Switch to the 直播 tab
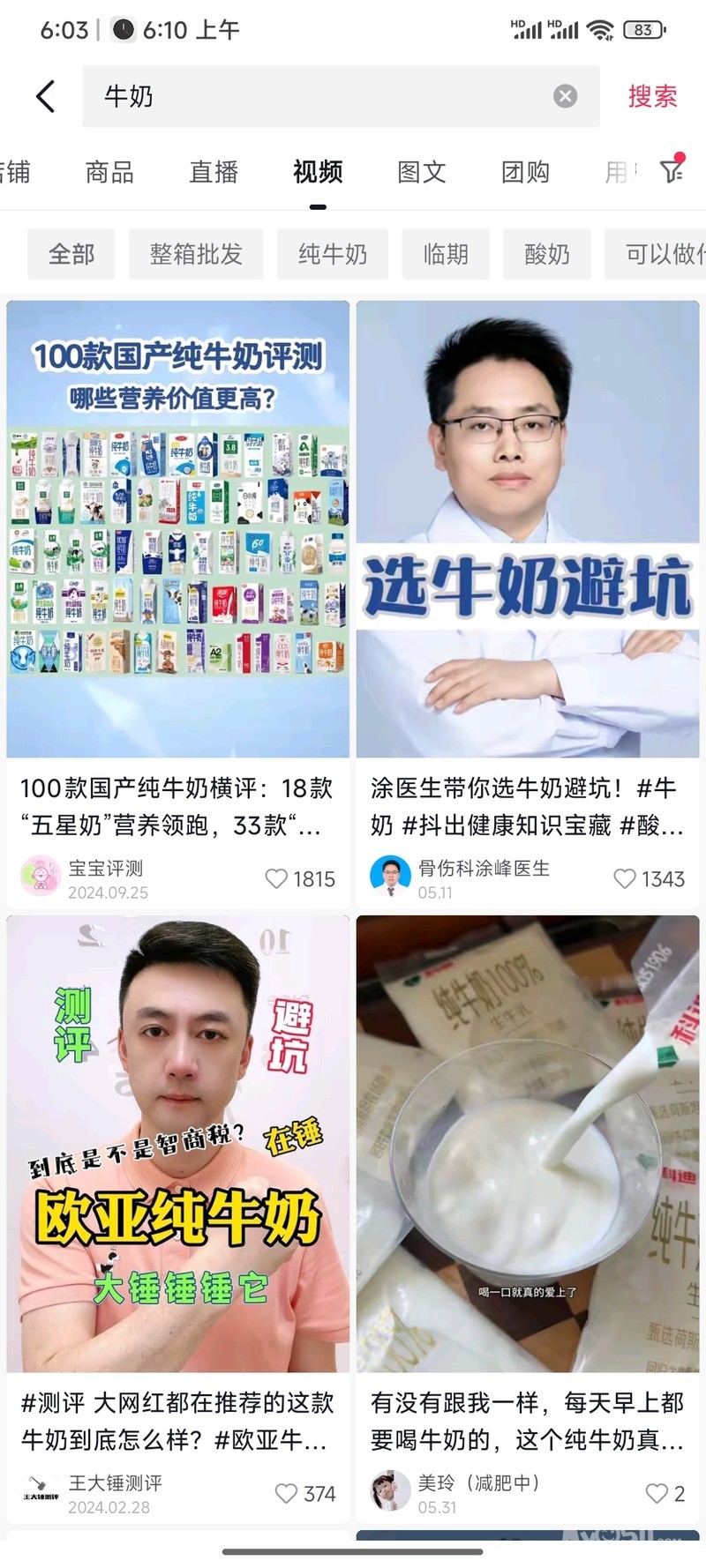The width and height of the screenshot is (706, 1568). (x=214, y=172)
